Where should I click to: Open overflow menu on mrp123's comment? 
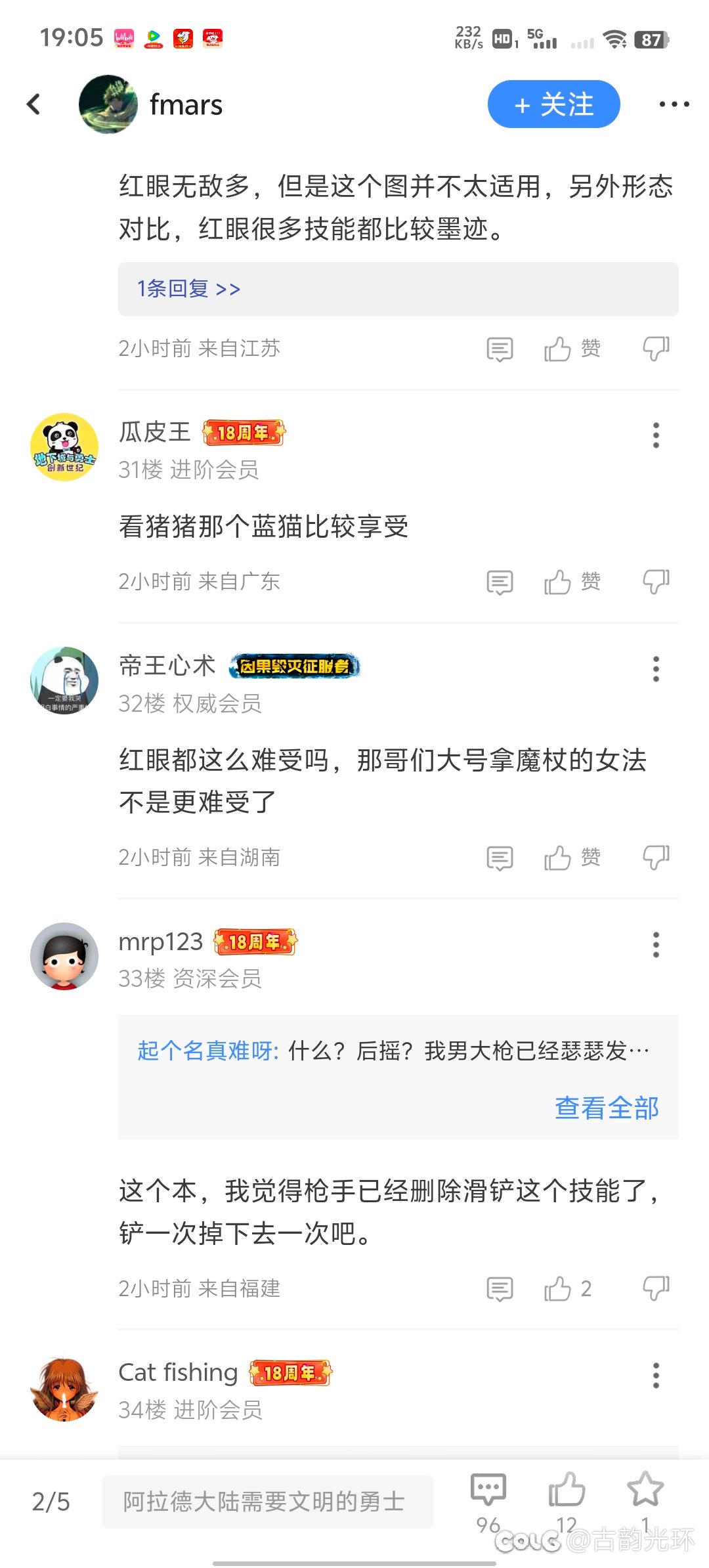pos(655,945)
